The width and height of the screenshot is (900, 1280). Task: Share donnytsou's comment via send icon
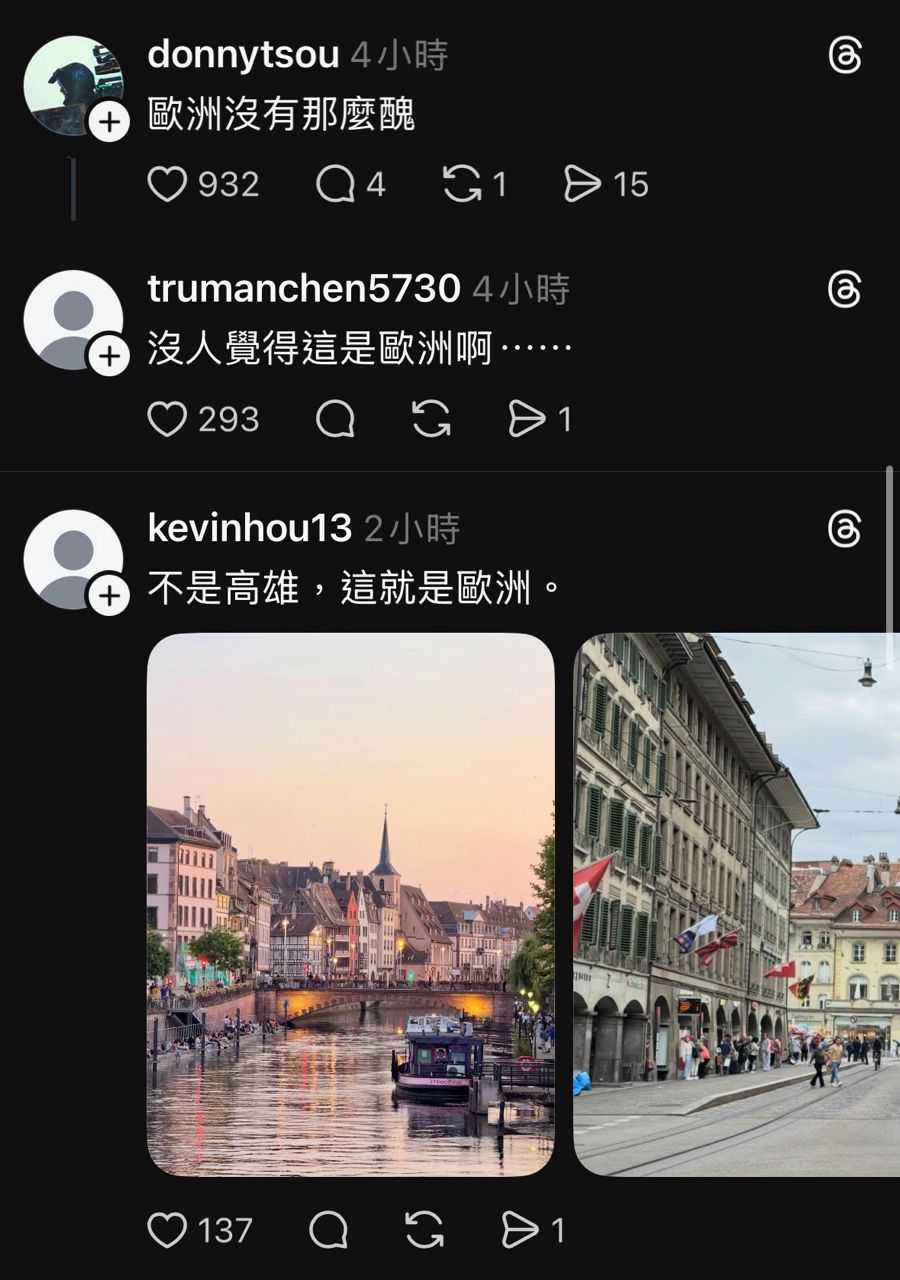pyautogui.click(x=583, y=184)
